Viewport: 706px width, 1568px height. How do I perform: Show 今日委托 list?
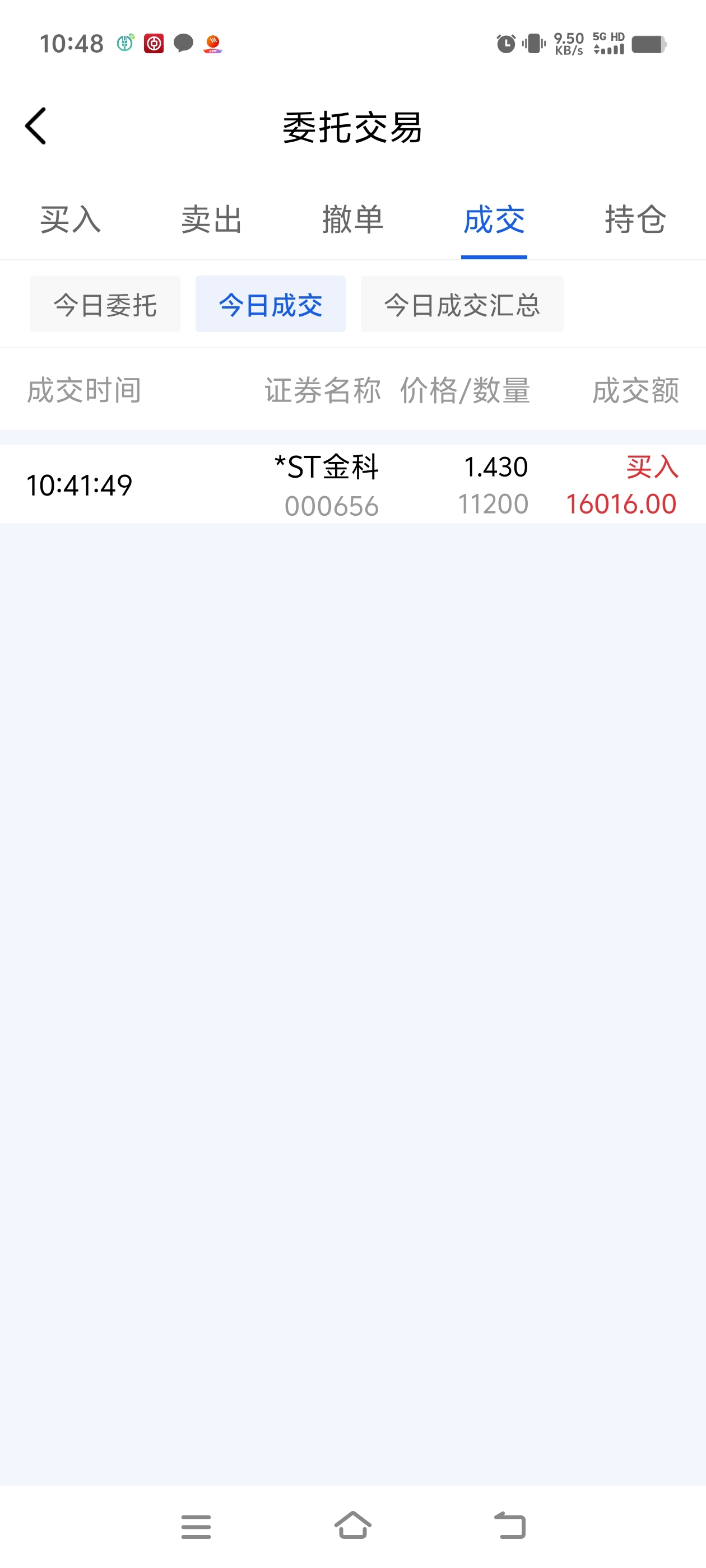pos(105,304)
